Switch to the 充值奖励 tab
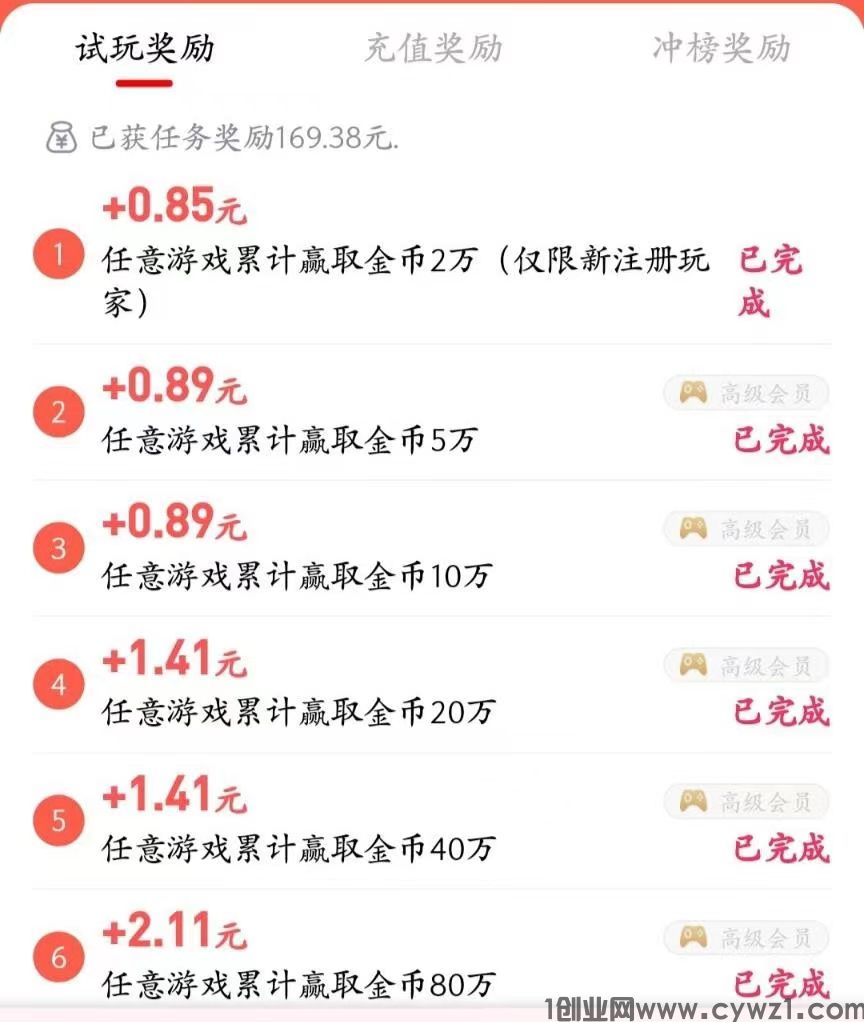Image resolution: width=864 pixels, height=1022 pixels. point(436,47)
